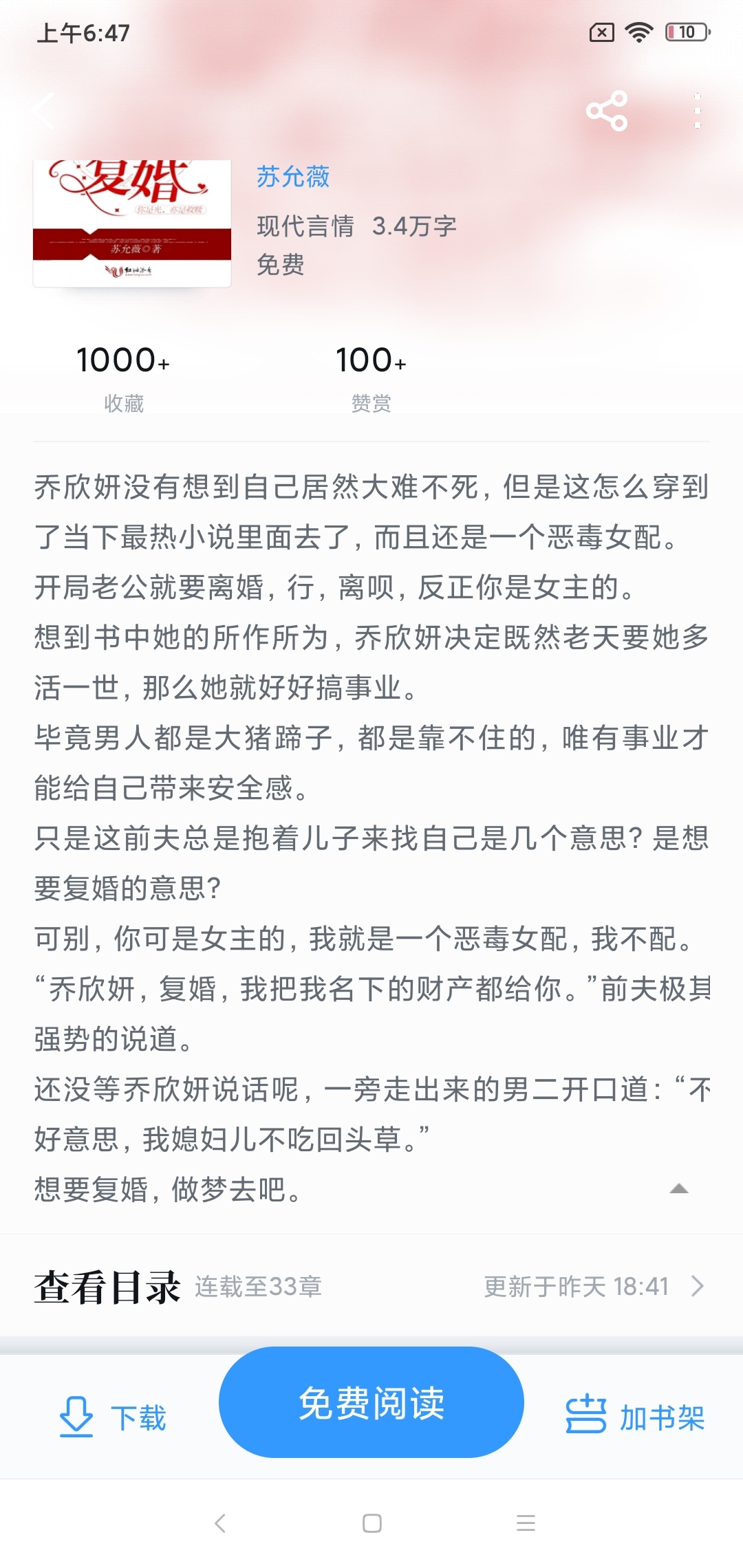The height and width of the screenshot is (1568, 743).
Task: Tap the book cover thumbnail
Action: tap(132, 224)
